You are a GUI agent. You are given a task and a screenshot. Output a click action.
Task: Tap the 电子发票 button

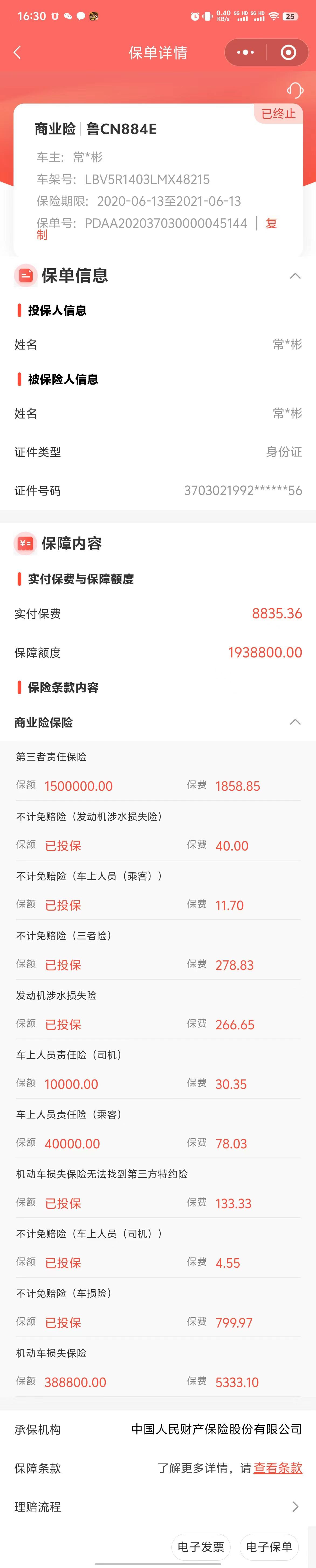(x=201, y=1546)
